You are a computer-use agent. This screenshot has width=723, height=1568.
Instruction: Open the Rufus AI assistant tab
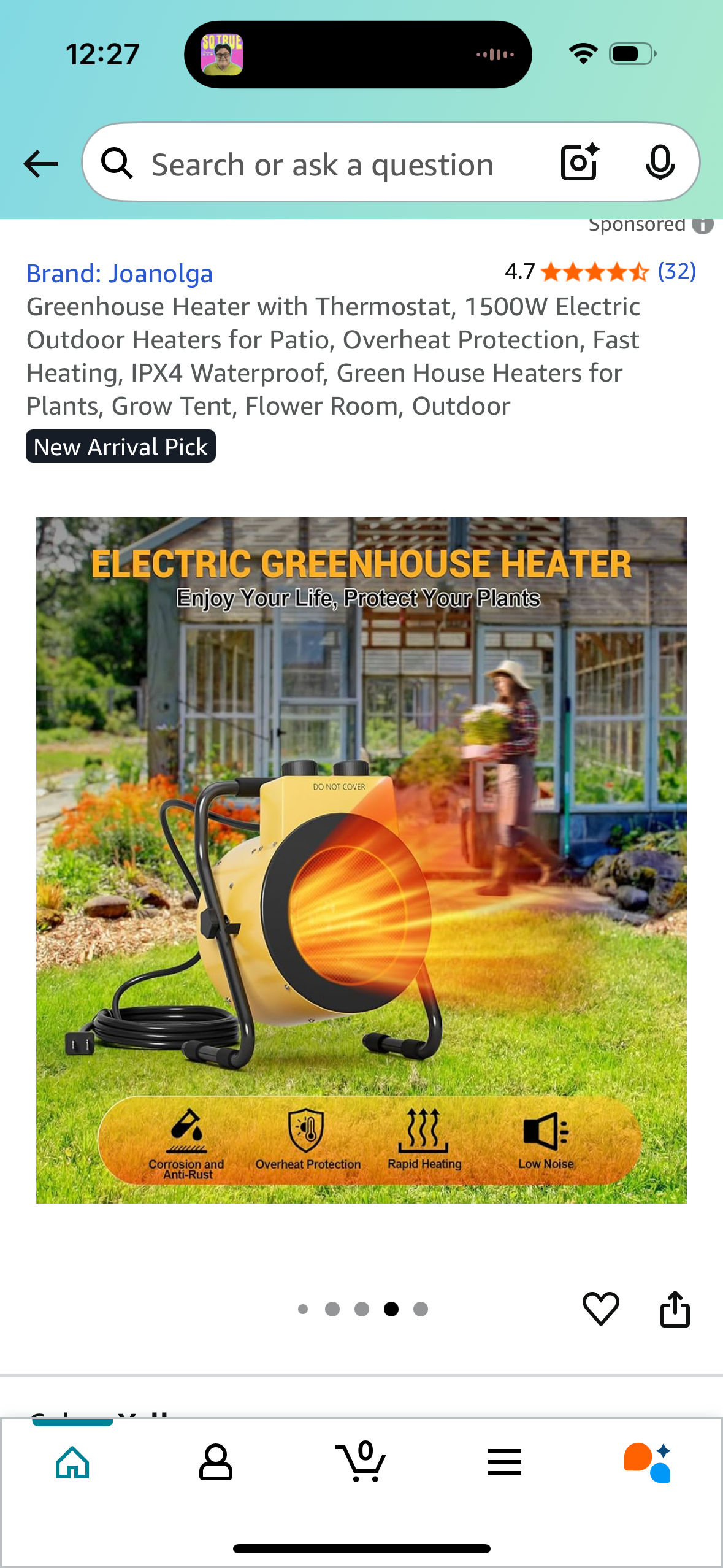click(648, 1462)
